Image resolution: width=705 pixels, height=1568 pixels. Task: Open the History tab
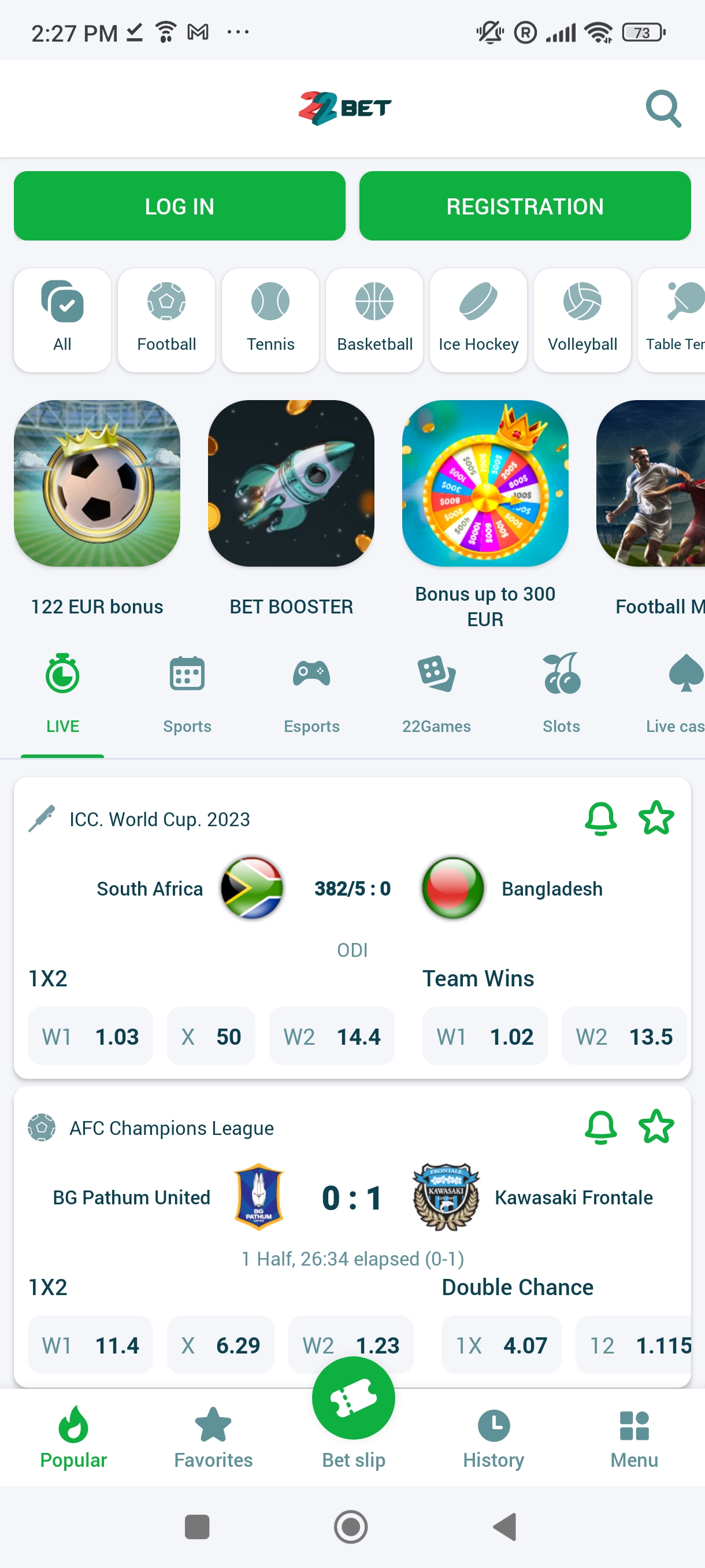click(493, 1438)
